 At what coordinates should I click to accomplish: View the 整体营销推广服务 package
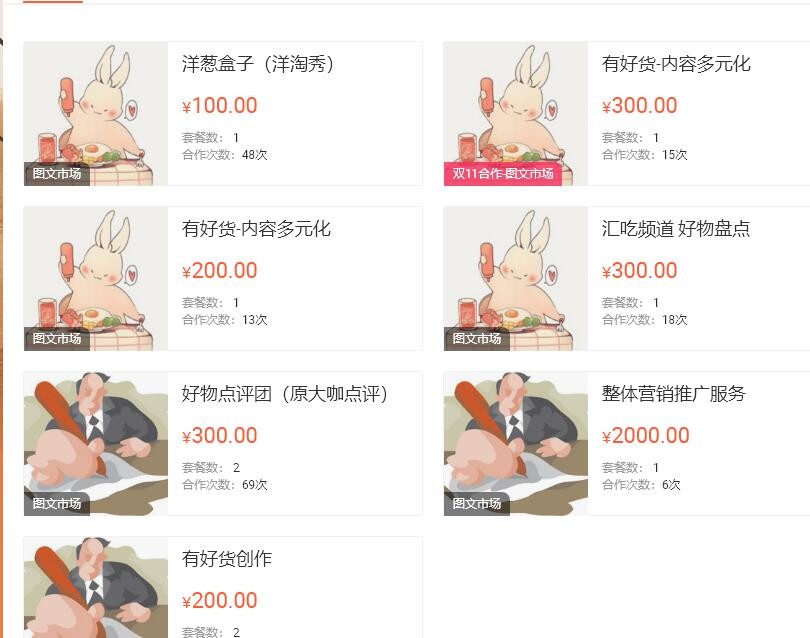click(674, 395)
